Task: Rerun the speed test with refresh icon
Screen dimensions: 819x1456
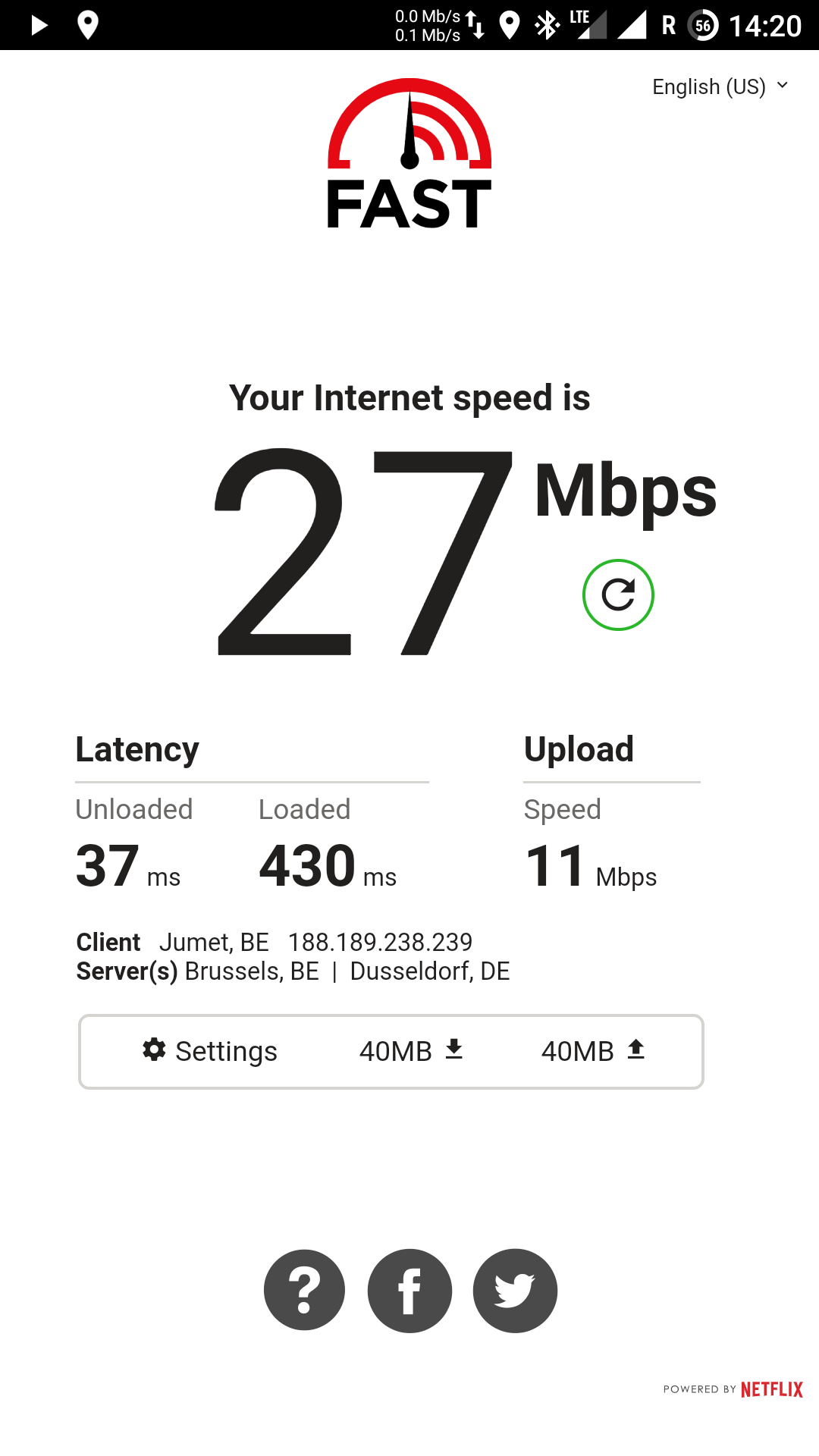Action: pos(618,595)
